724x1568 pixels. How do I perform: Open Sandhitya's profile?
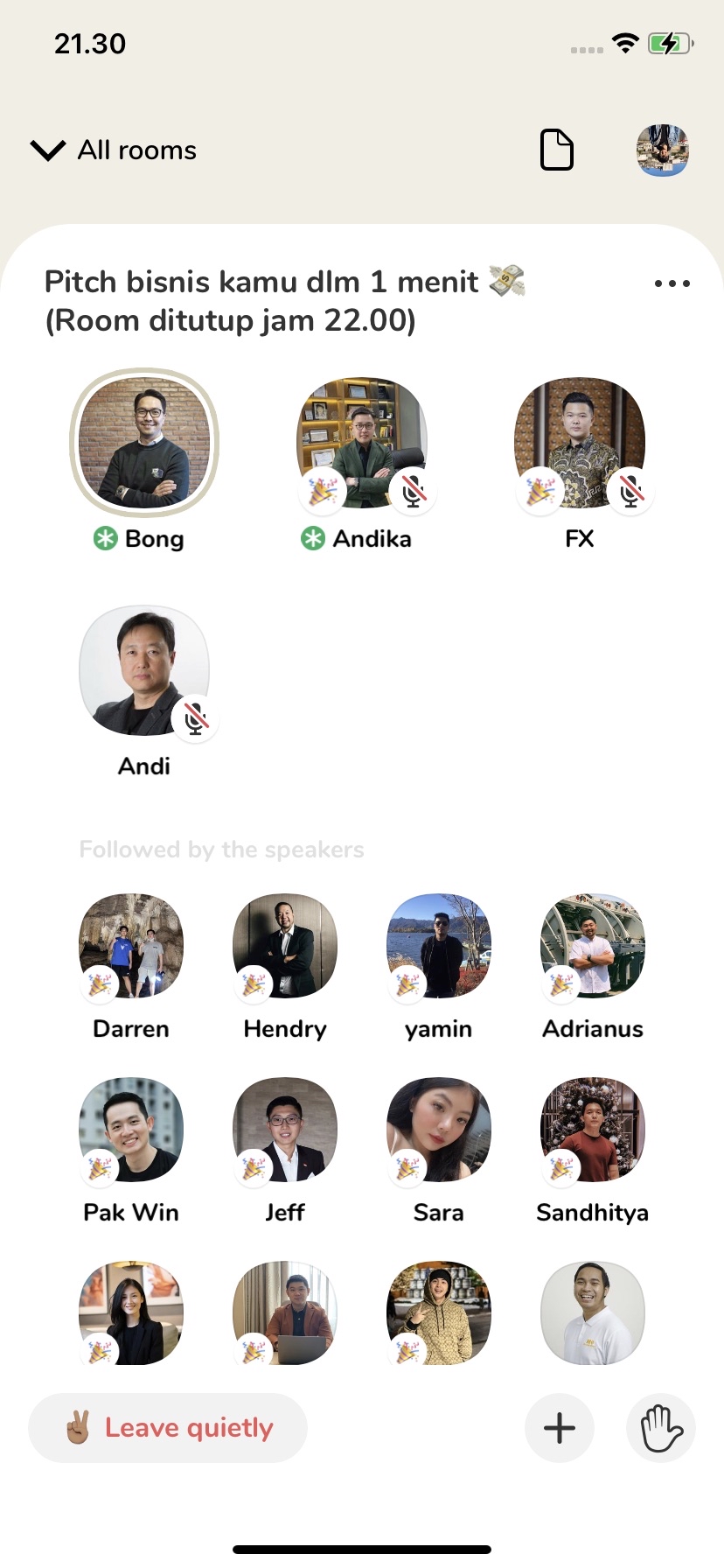click(593, 1130)
